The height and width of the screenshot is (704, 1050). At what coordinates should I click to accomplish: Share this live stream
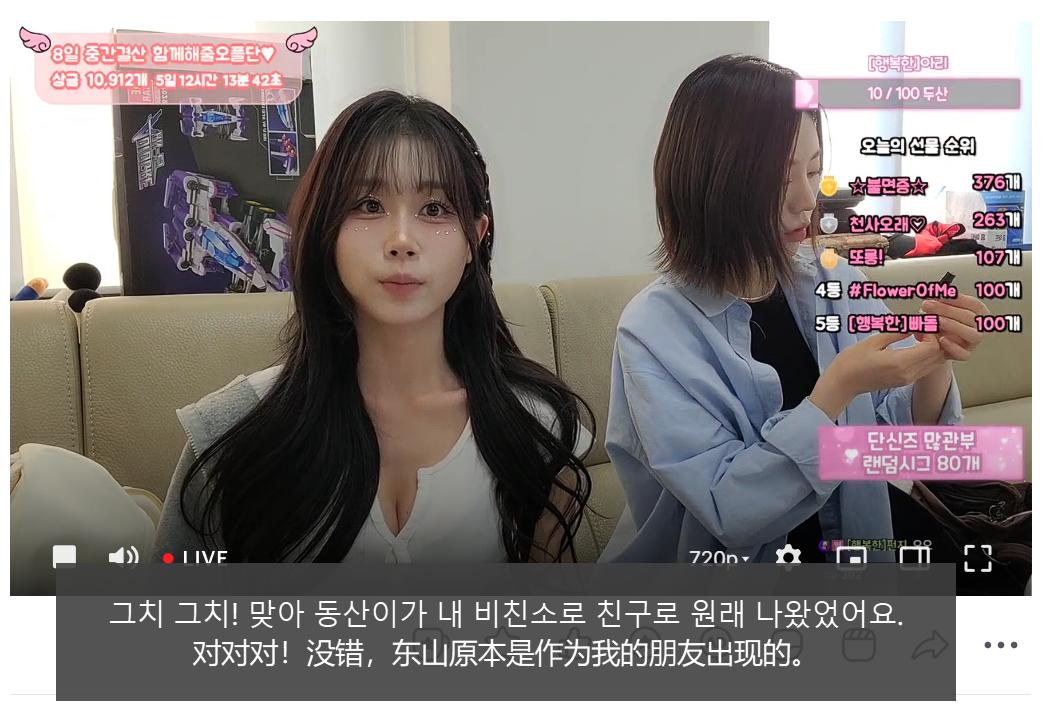[930, 645]
